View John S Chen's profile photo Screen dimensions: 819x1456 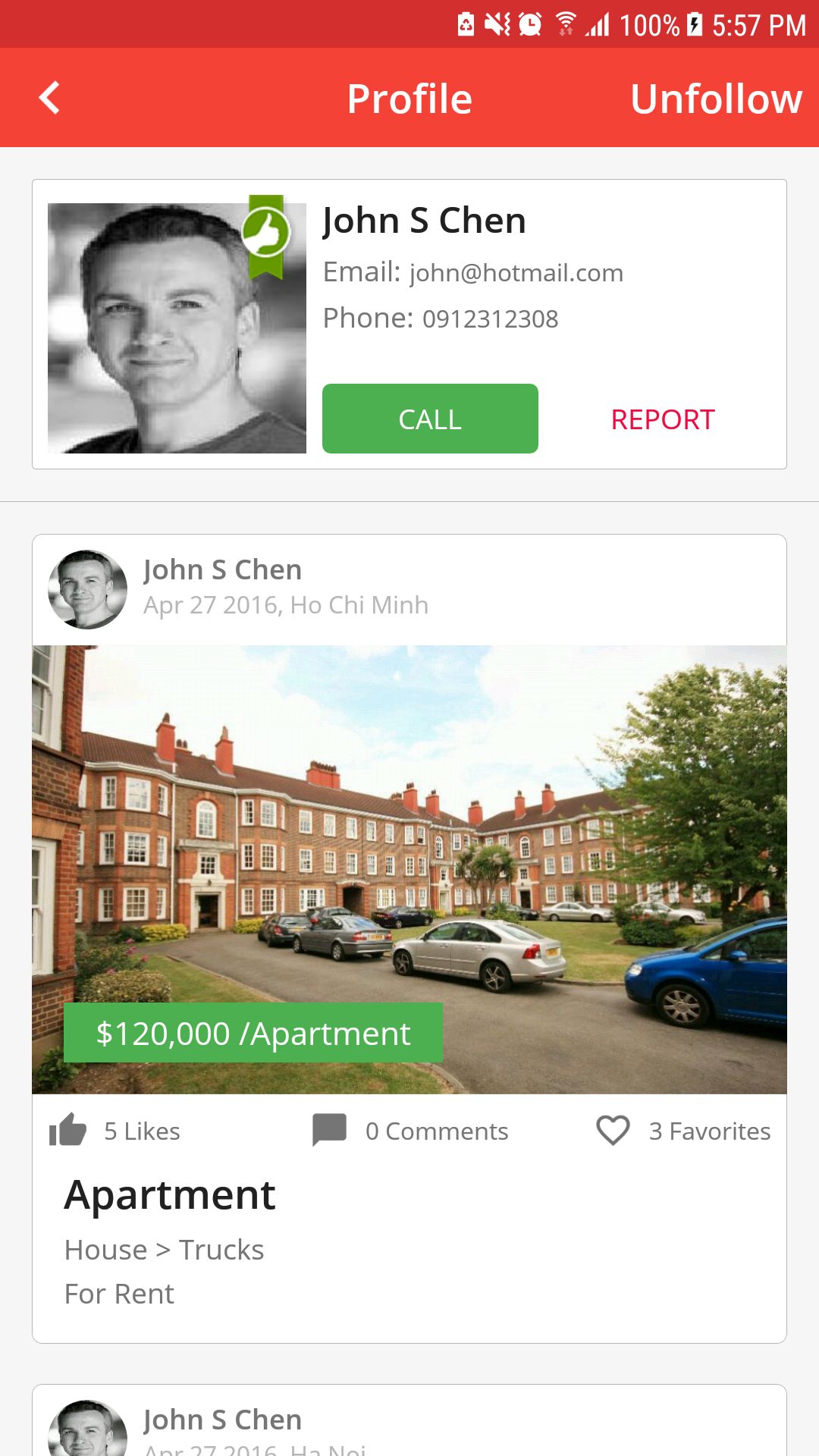[x=177, y=328]
